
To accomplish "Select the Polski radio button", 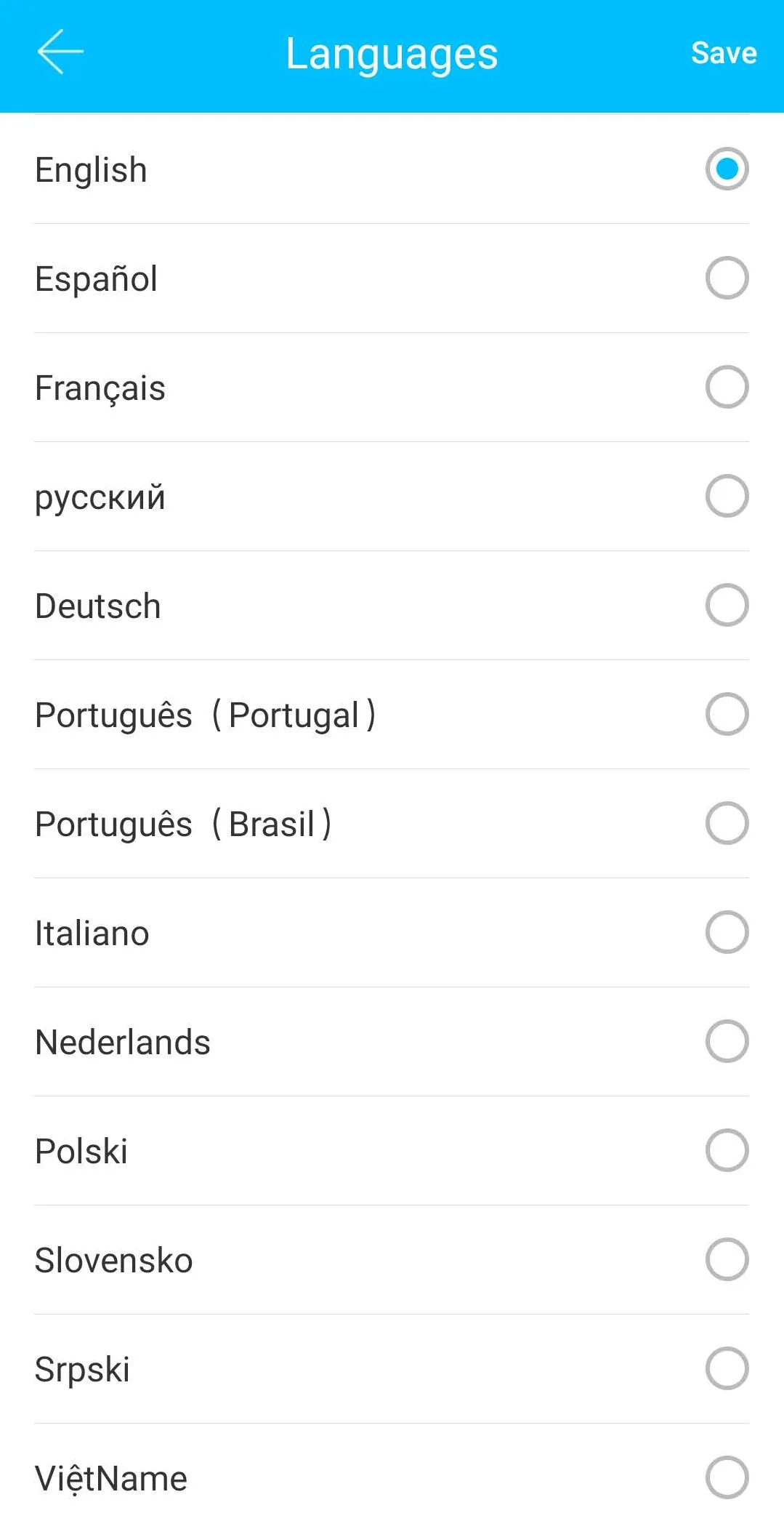I will click(726, 1150).
